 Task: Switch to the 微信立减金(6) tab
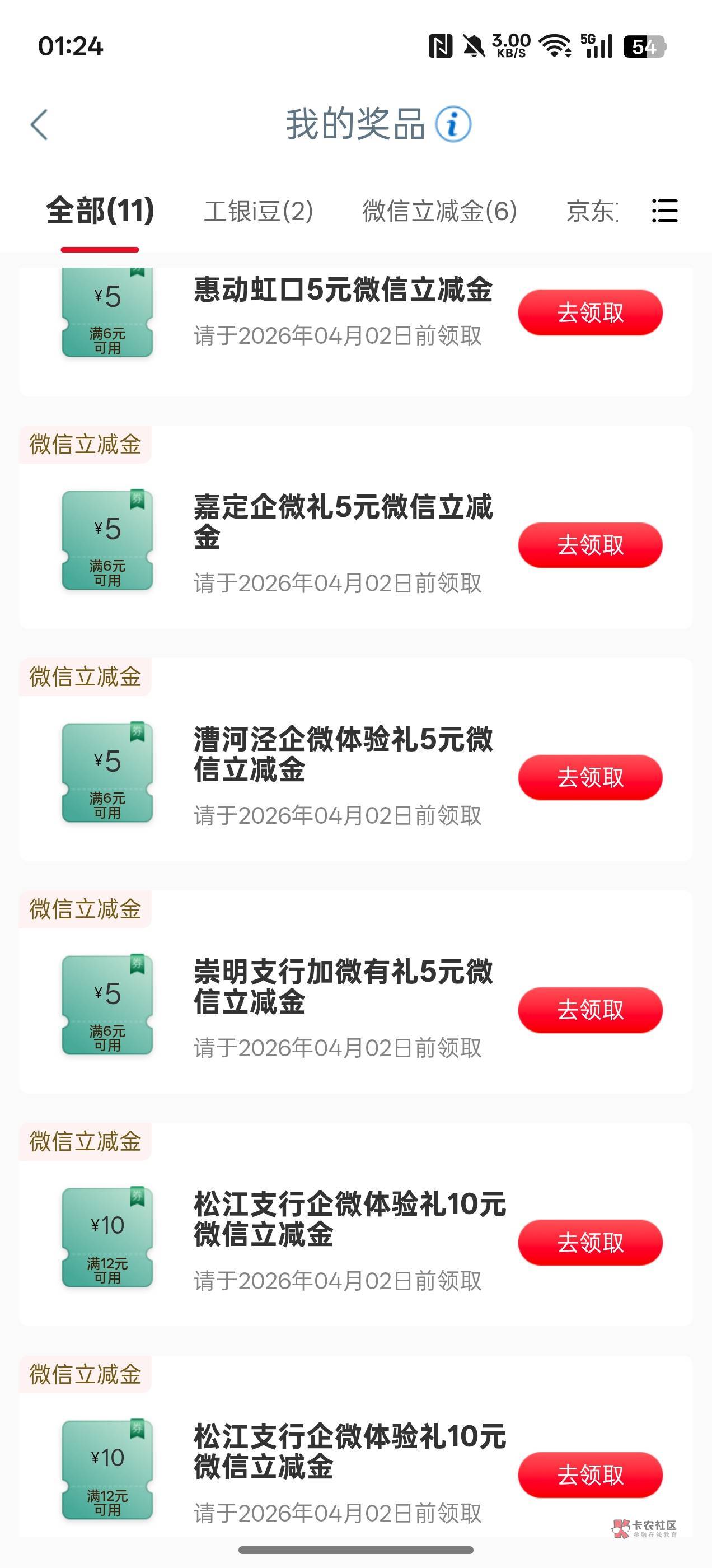coord(439,211)
